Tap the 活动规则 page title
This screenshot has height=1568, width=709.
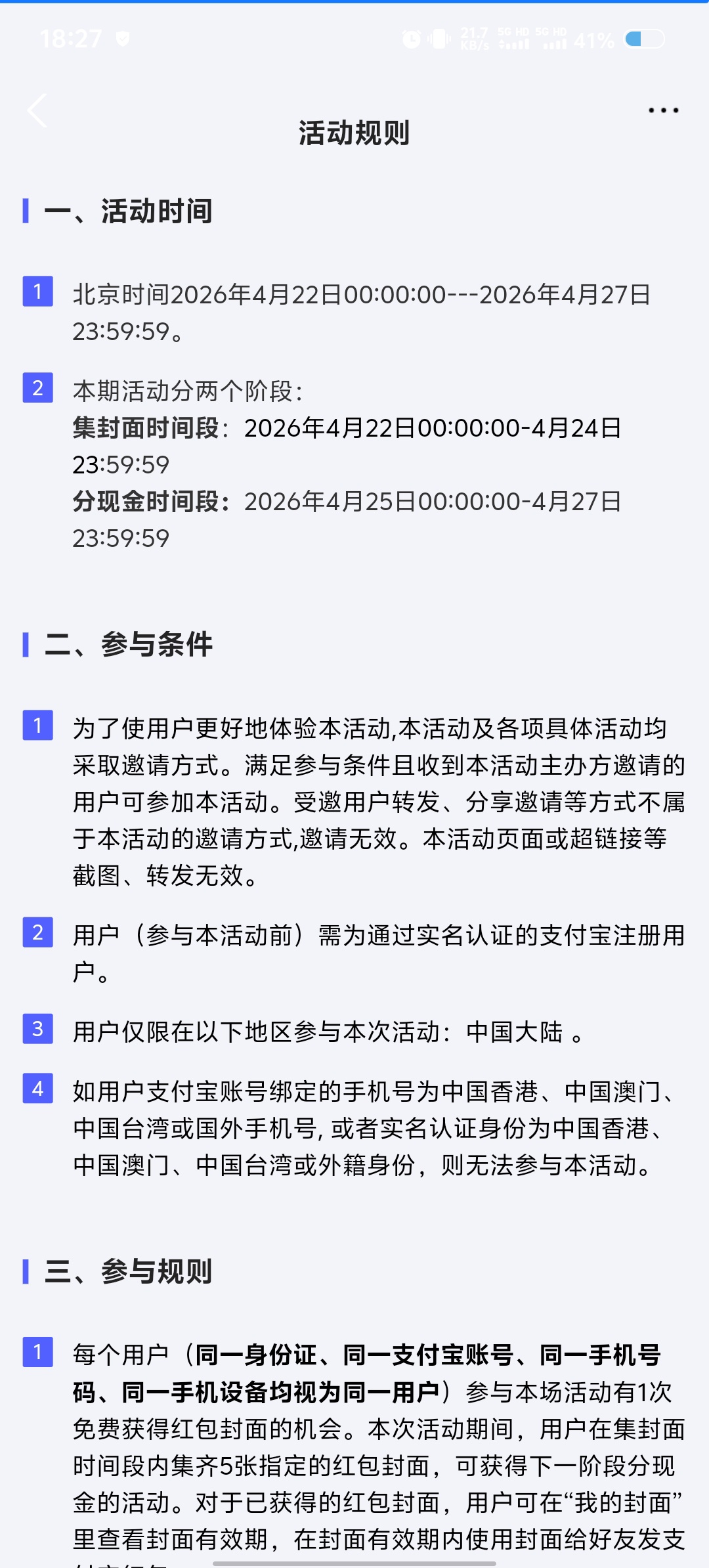[x=354, y=133]
